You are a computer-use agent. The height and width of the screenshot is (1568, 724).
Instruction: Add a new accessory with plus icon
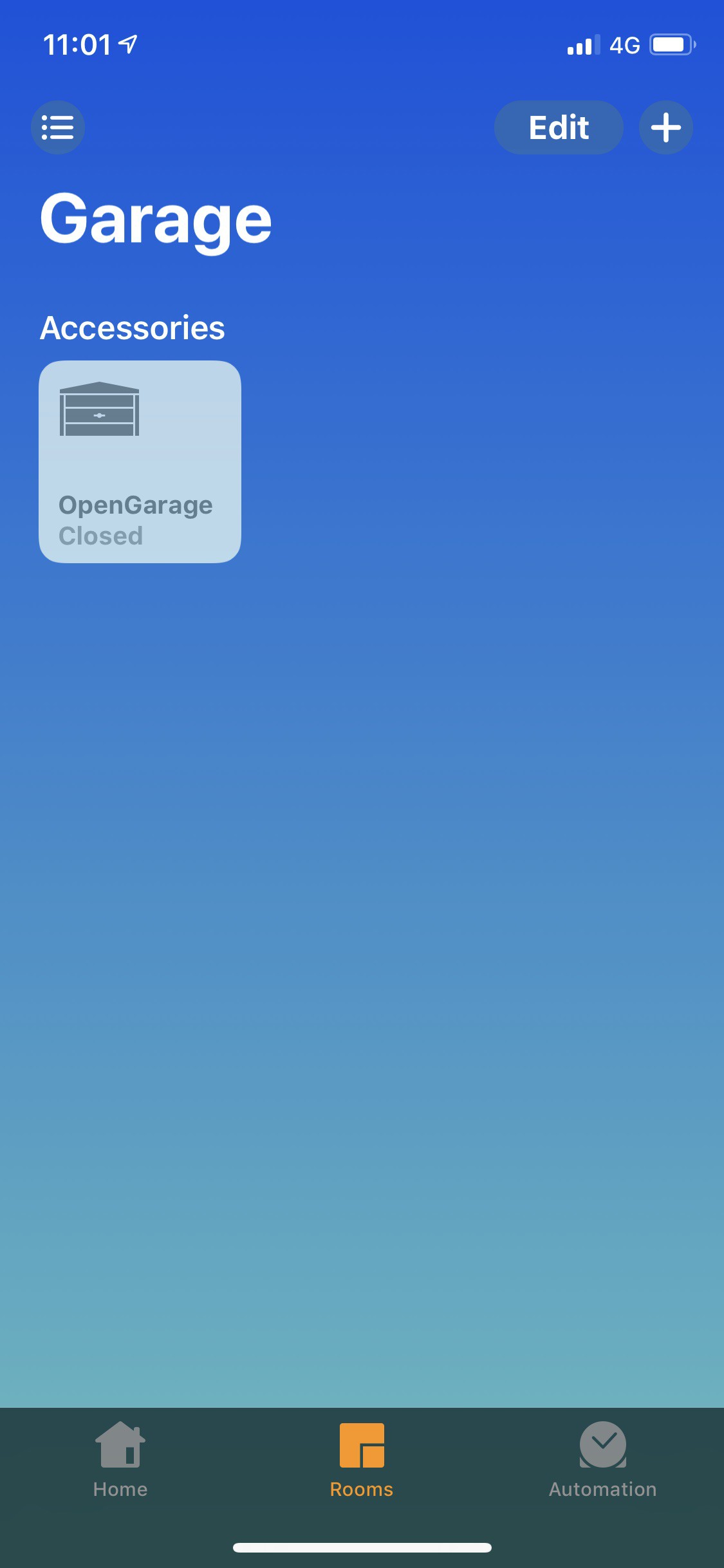pyautogui.click(x=666, y=127)
